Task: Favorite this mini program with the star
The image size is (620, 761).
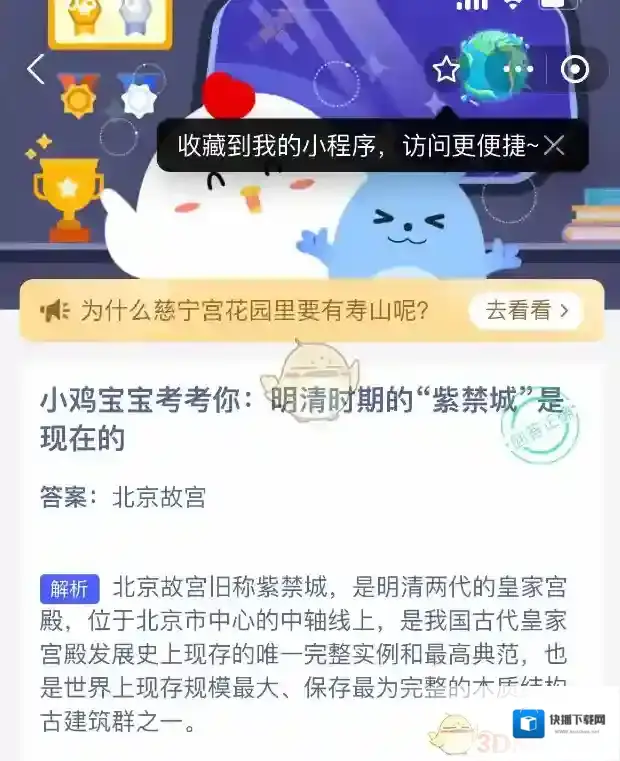Action: 446,69
